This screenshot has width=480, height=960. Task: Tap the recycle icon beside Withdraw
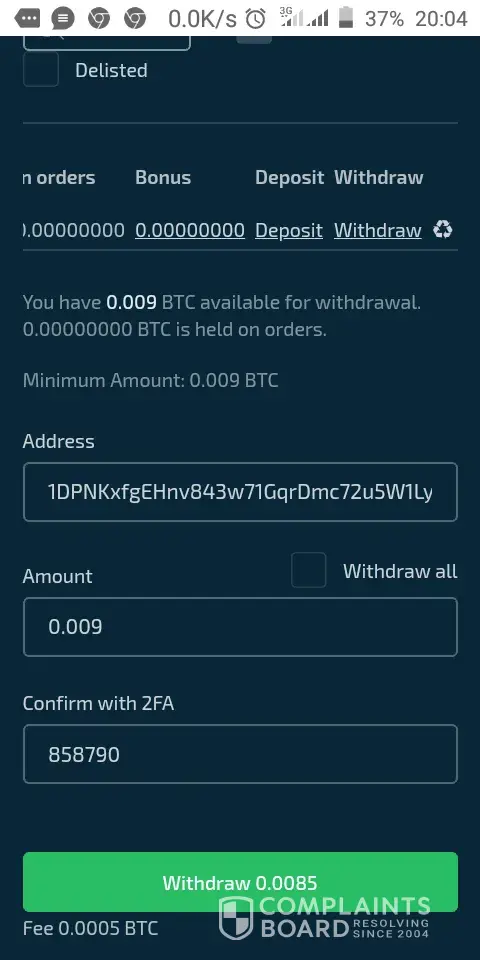click(443, 230)
